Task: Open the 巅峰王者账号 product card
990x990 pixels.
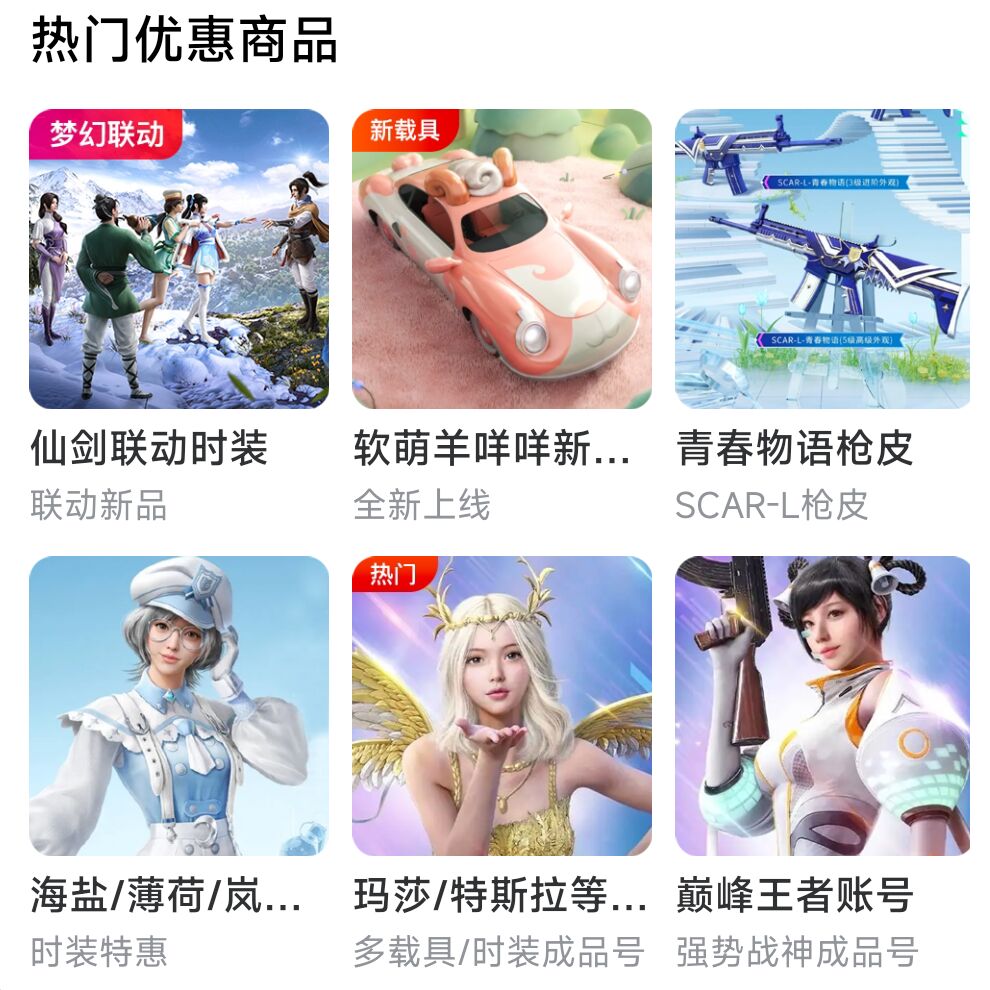Action: (x=822, y=706)
